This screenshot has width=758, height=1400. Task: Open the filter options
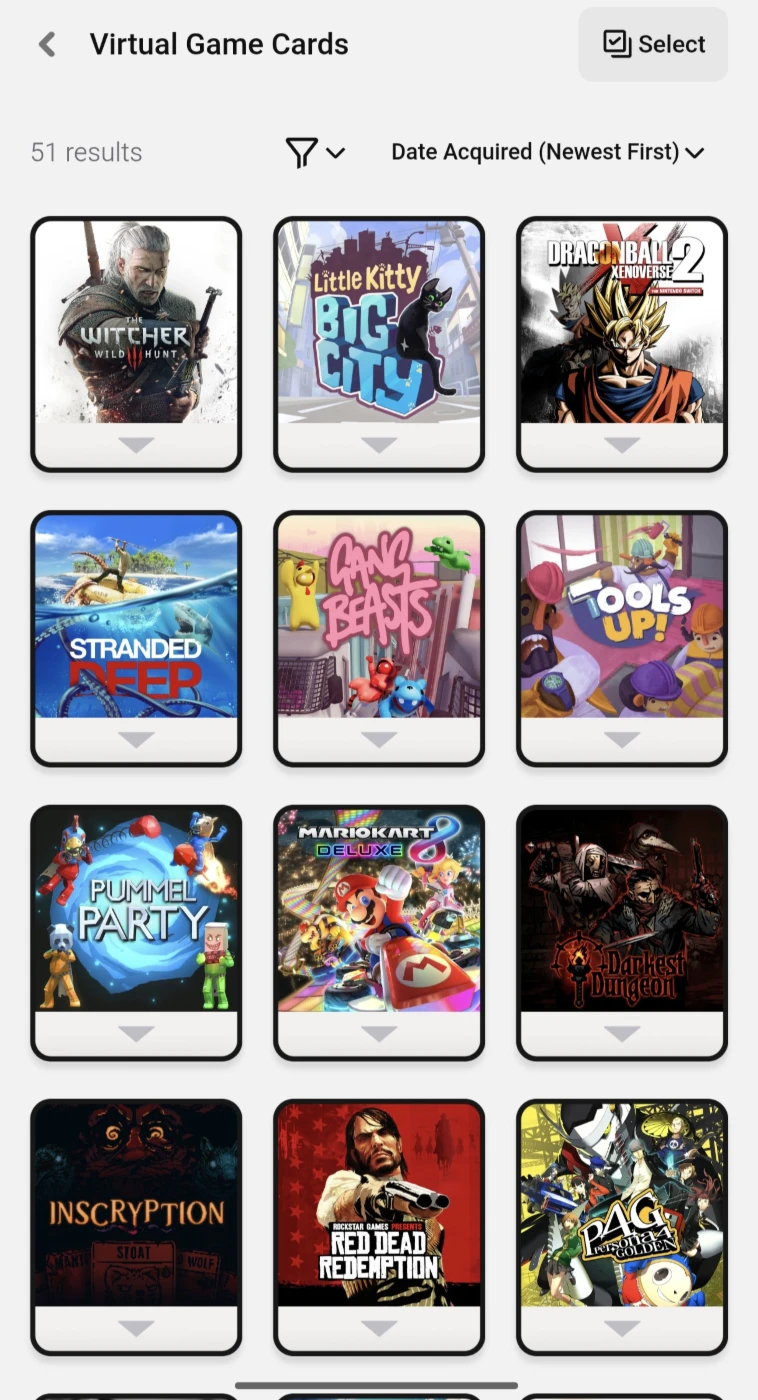point(315,152)
